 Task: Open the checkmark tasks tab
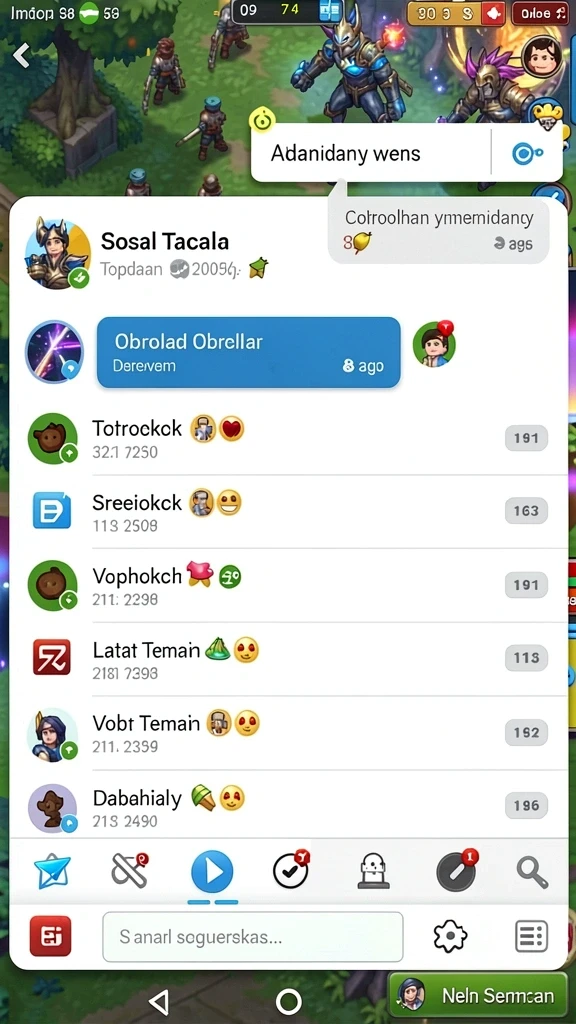[x=291, y=870]
